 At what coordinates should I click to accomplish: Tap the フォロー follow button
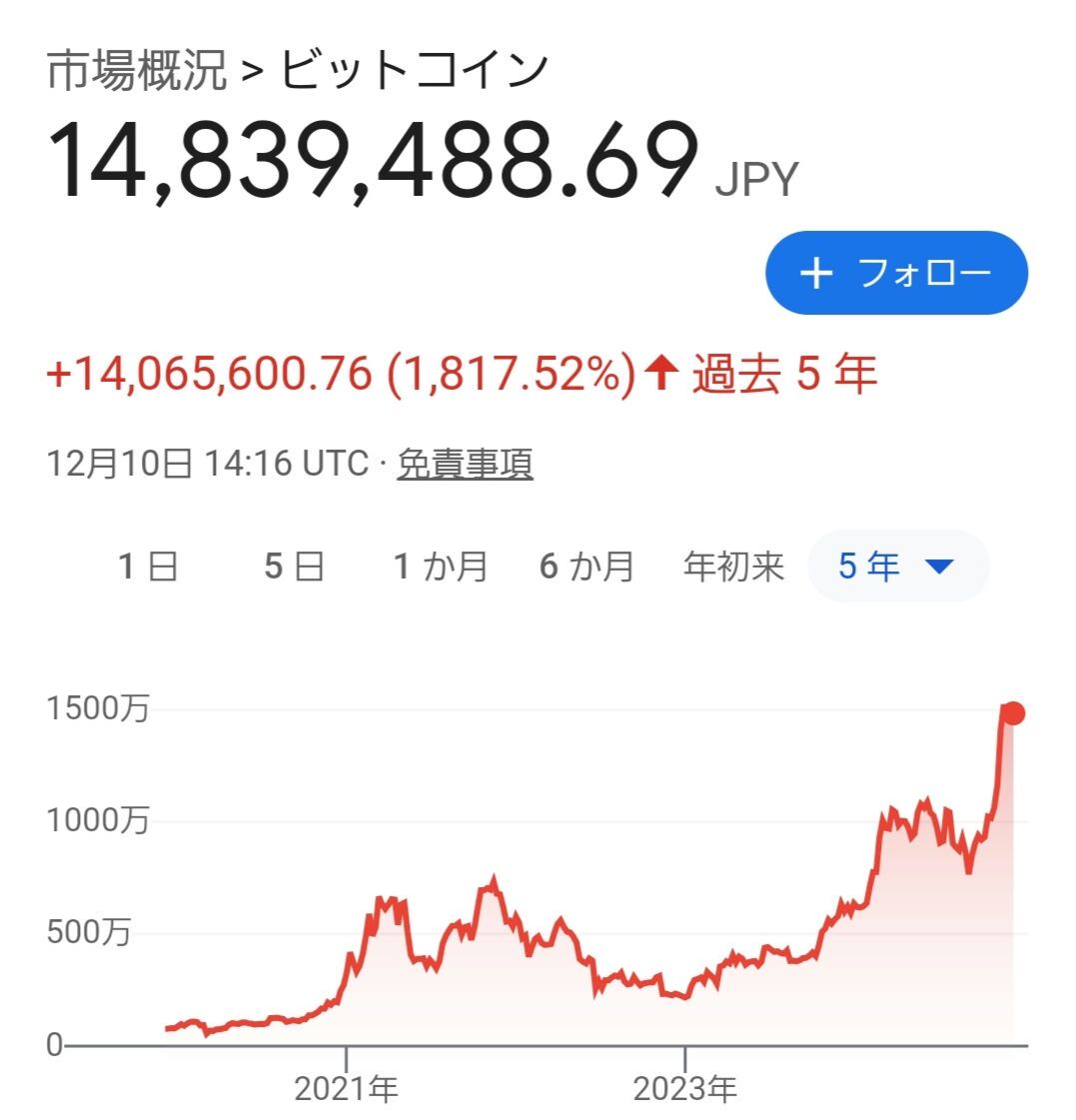[x=896, y=272]
